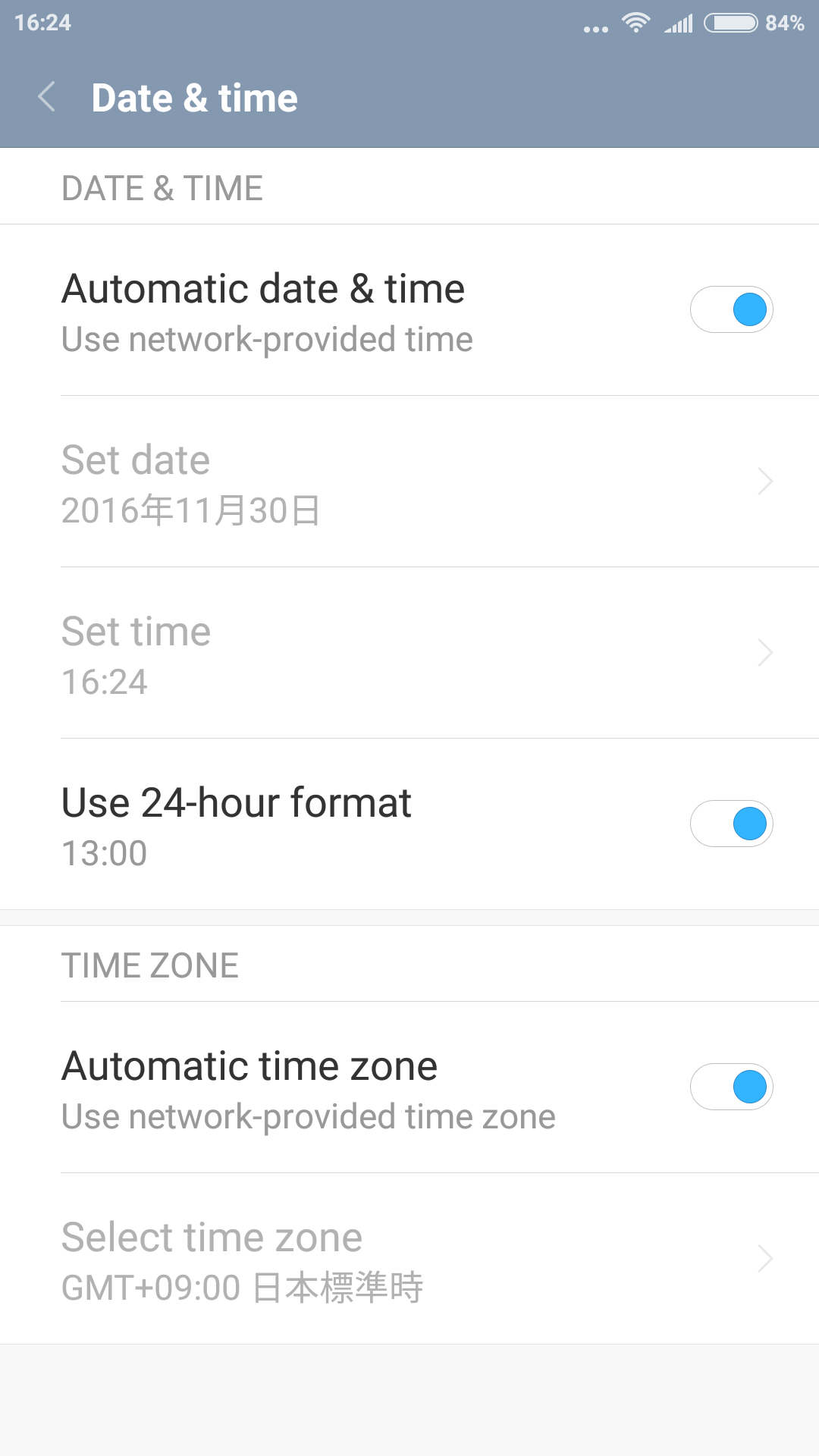This screenshot has height=1456, width=819.
Task: Turn off 24-hour format
Action: tap(731, 824)
